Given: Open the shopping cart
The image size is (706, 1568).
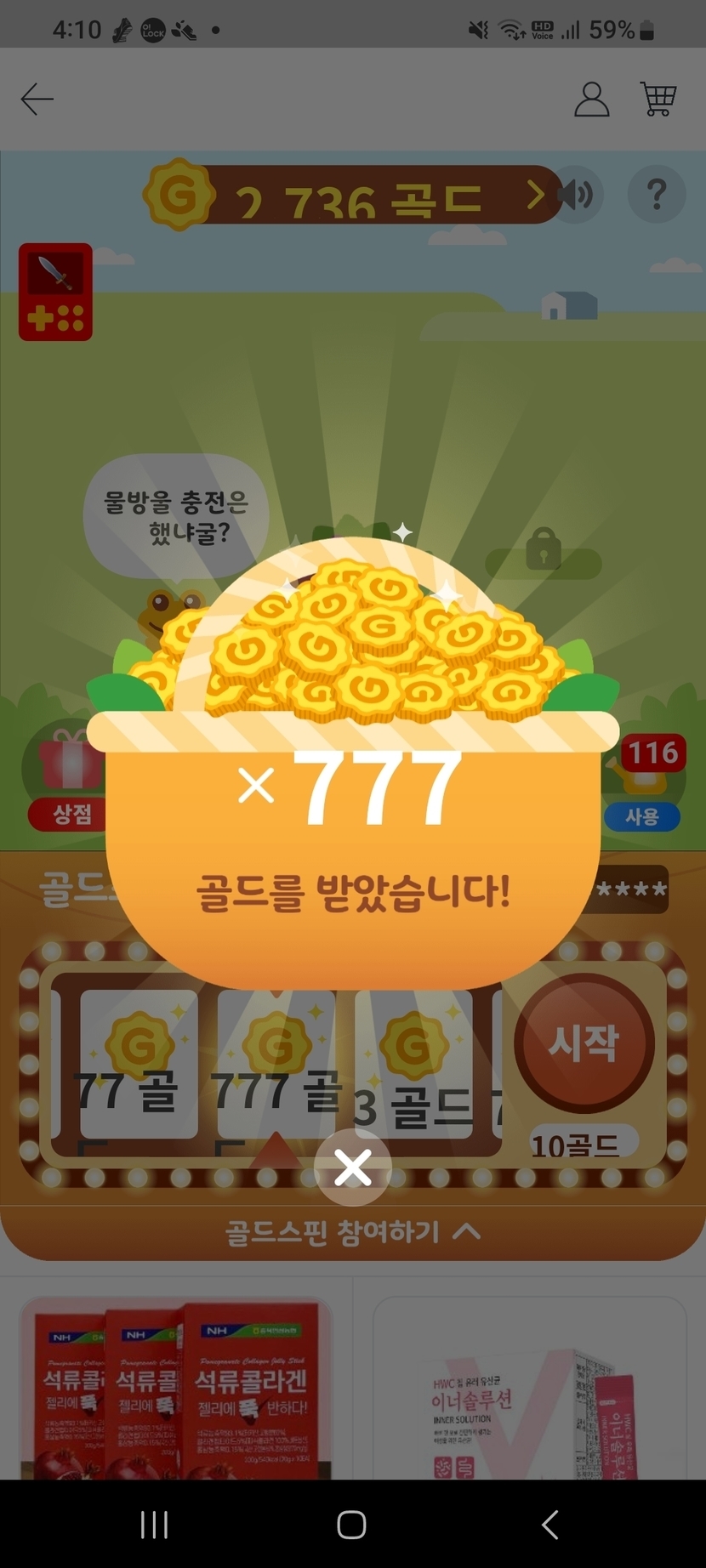Looking at the screenshot, I should tap(658, 99).
